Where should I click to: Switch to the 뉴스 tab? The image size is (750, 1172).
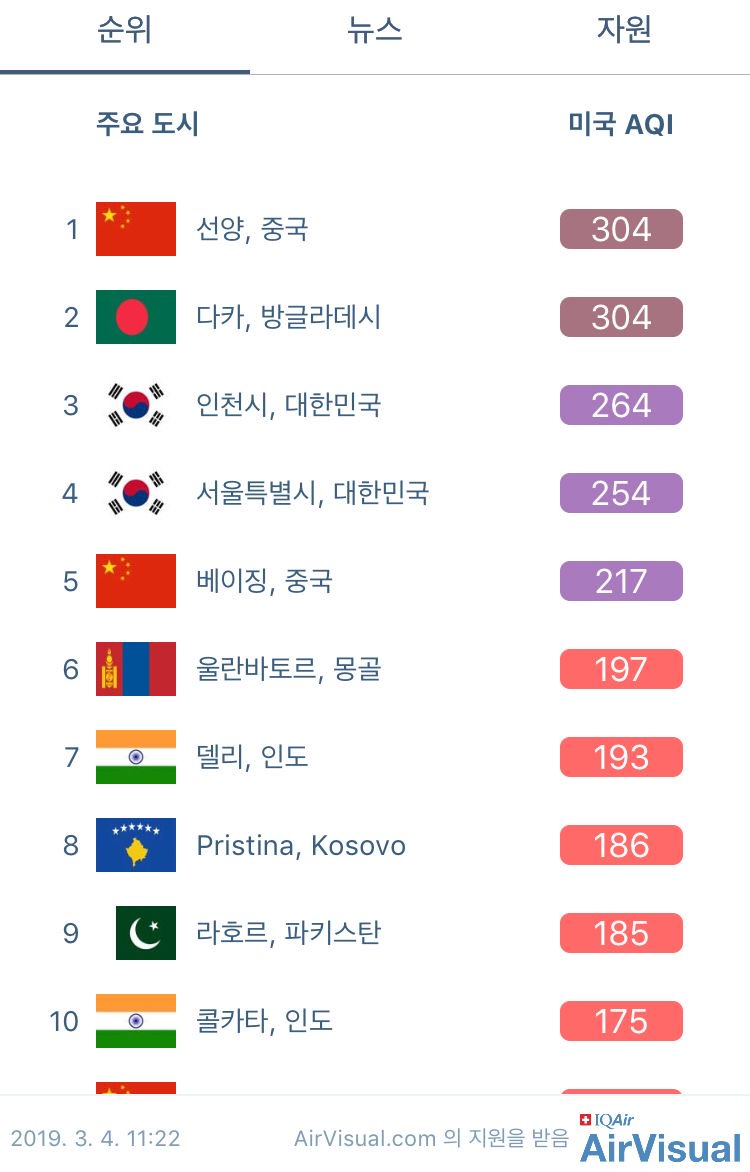[375, 31]
